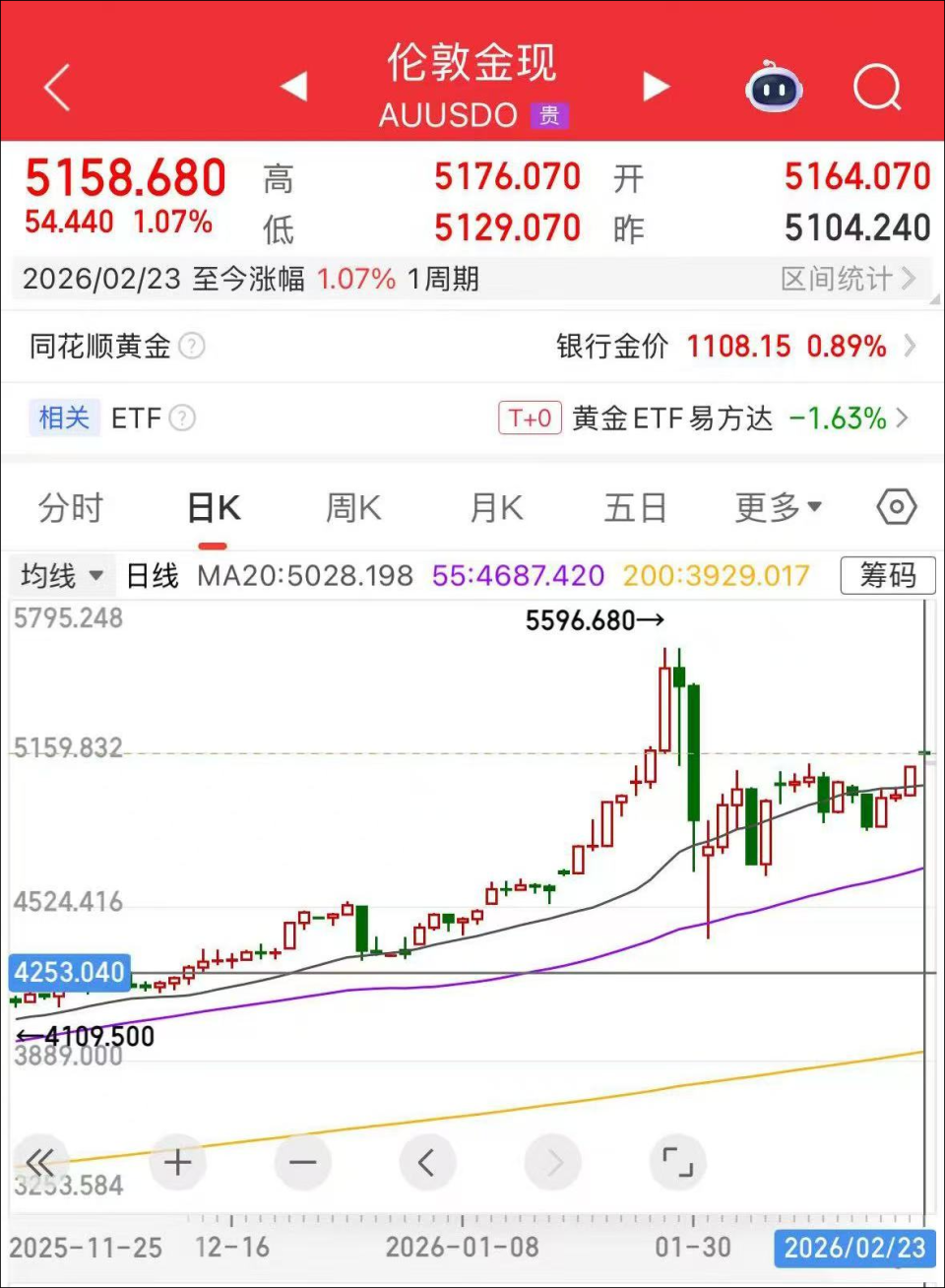This screenshot has height=1288, width=945.
Task: Zoom out the chart with minus icon
Action: pyautogui.click(x=302, y=1162)
